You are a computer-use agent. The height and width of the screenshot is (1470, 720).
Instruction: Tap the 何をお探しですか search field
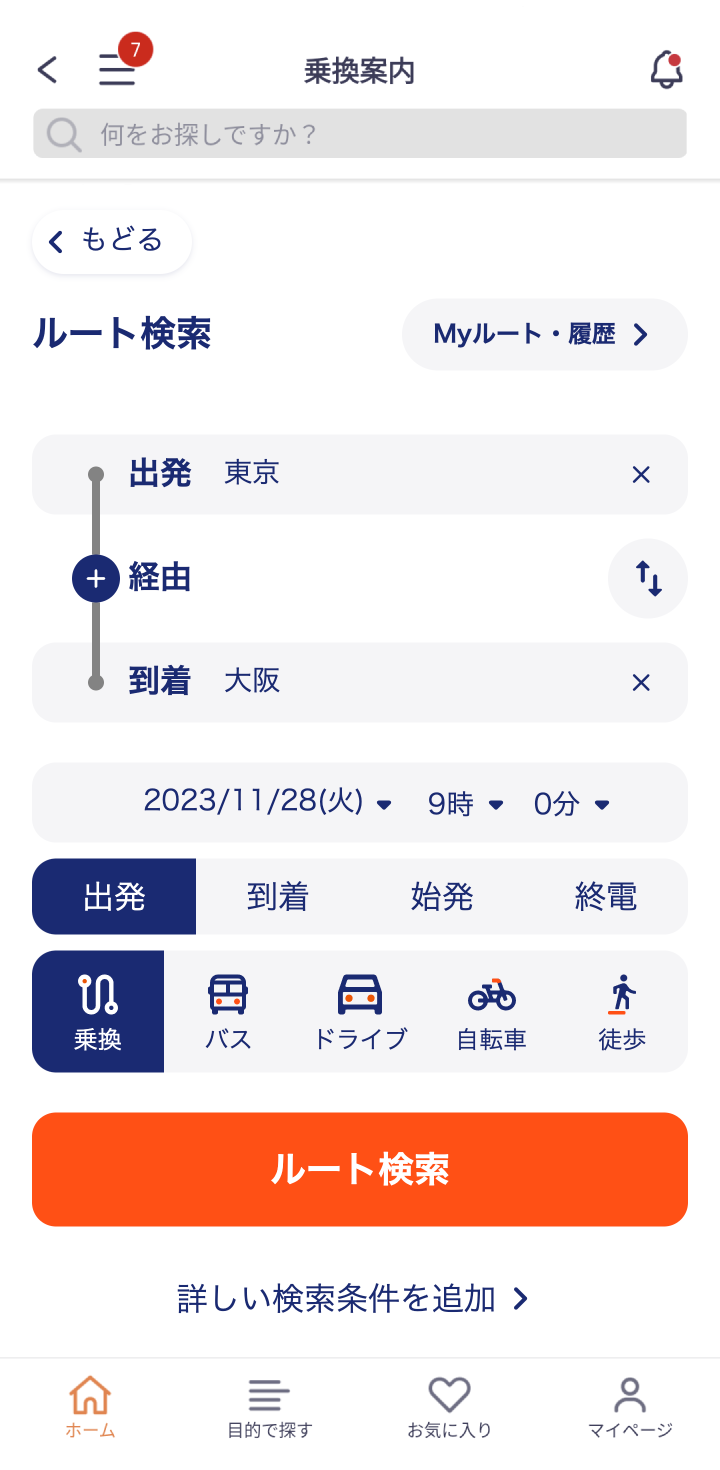(360, 134)
